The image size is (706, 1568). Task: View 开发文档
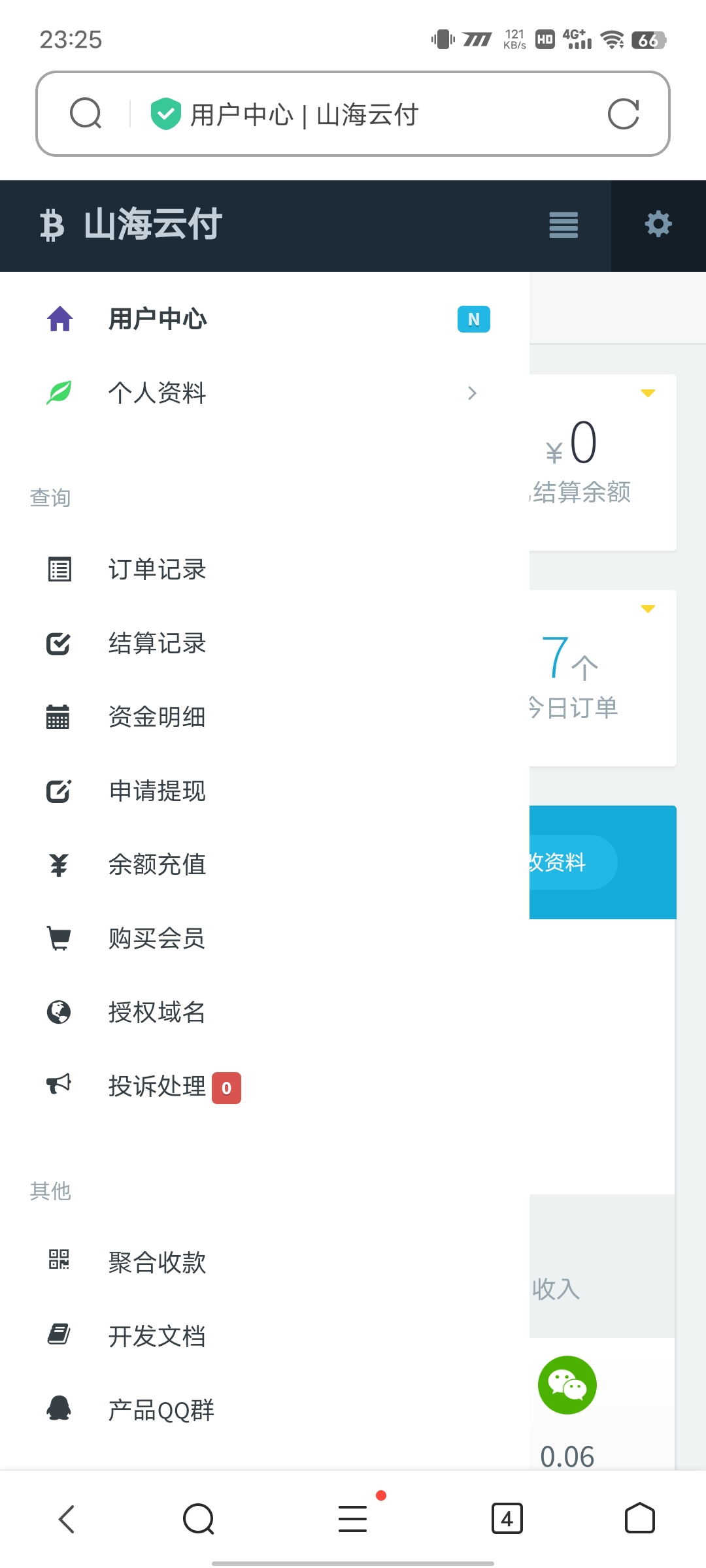157,1335
